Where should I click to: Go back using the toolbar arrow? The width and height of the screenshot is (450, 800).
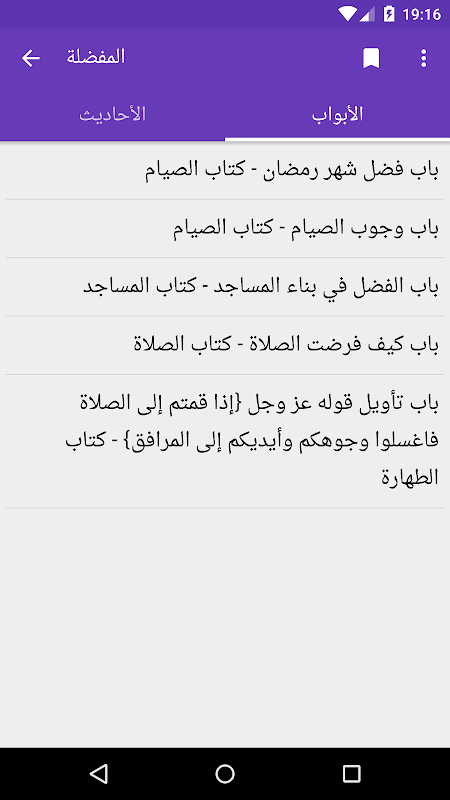pyautogui.click(x=31, y=58)
